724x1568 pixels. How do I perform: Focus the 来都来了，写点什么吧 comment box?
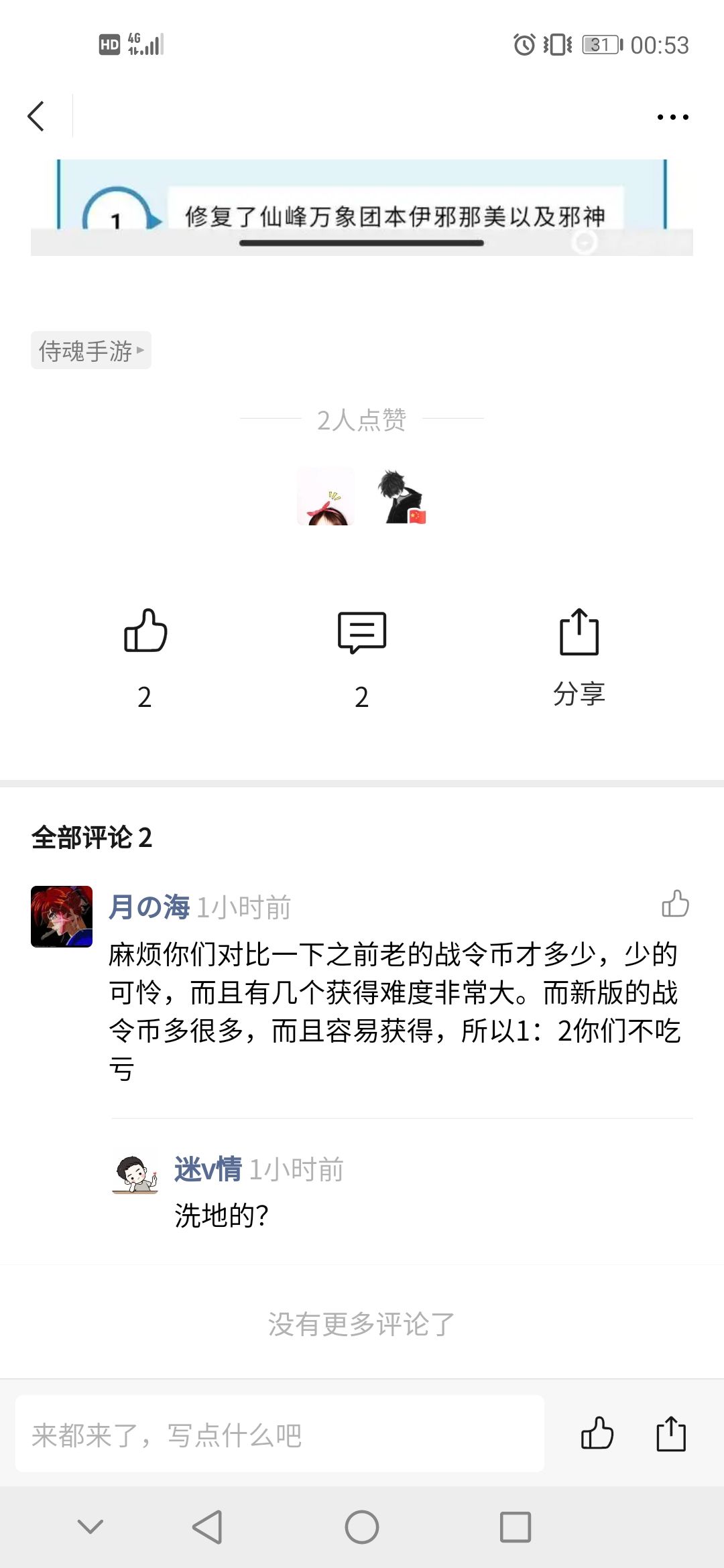(x=280, y=1434)
